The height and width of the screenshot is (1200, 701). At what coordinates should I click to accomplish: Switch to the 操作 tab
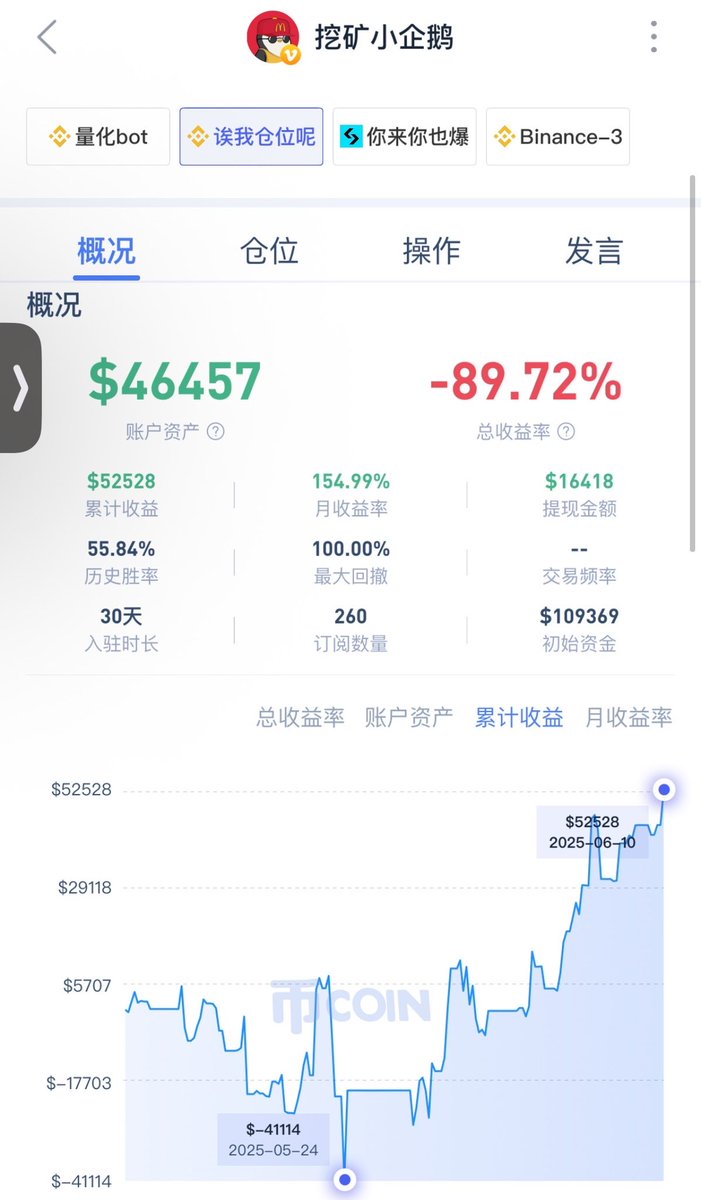[431, 251]
